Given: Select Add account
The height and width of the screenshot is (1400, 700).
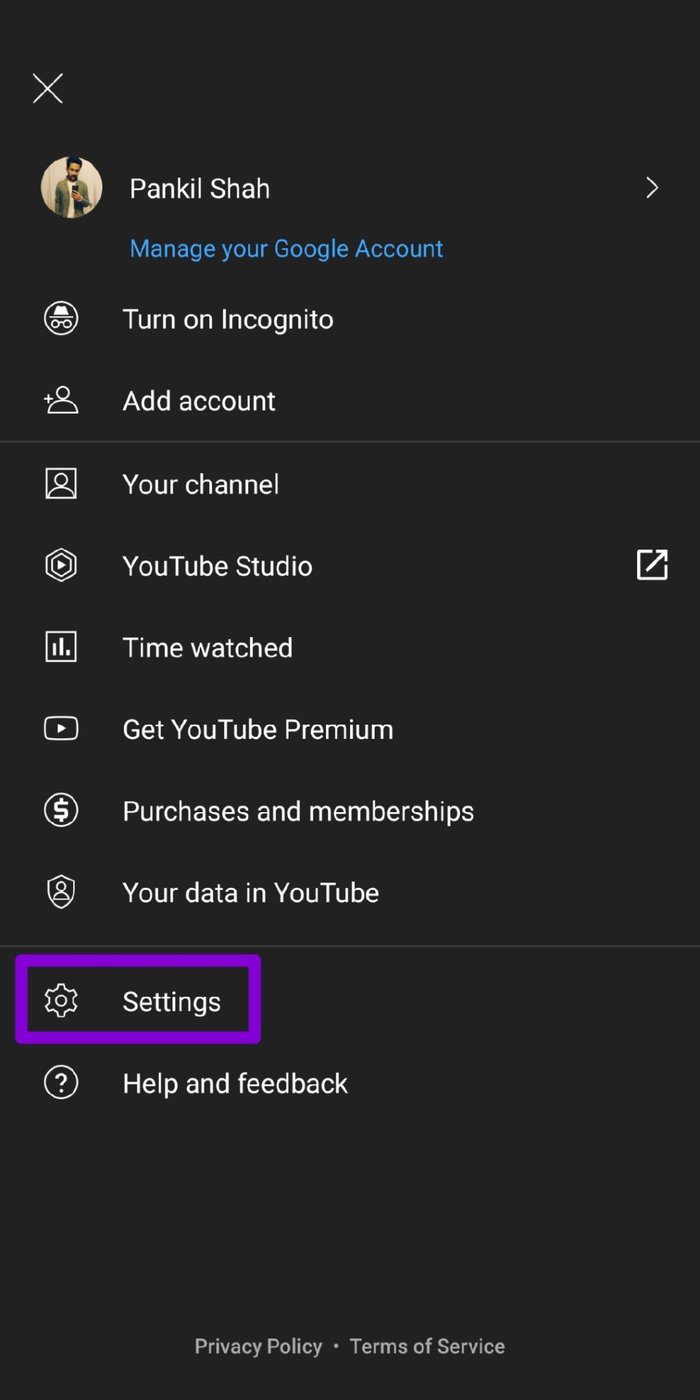Looking at the screenshot, I should [x=350, y=401].
